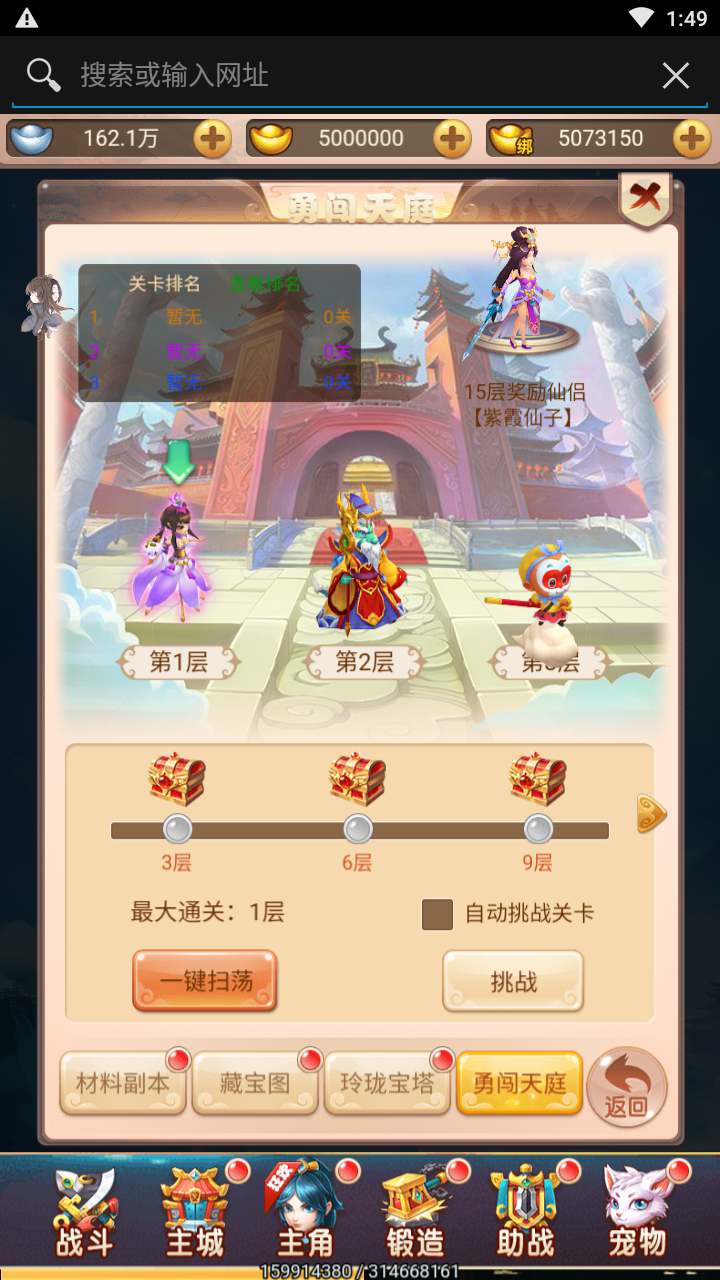The width and height of the screenshot is (720, 1280).
Task: Switch to the 玲珑宝塔 tab
Action: point(387,1083)
